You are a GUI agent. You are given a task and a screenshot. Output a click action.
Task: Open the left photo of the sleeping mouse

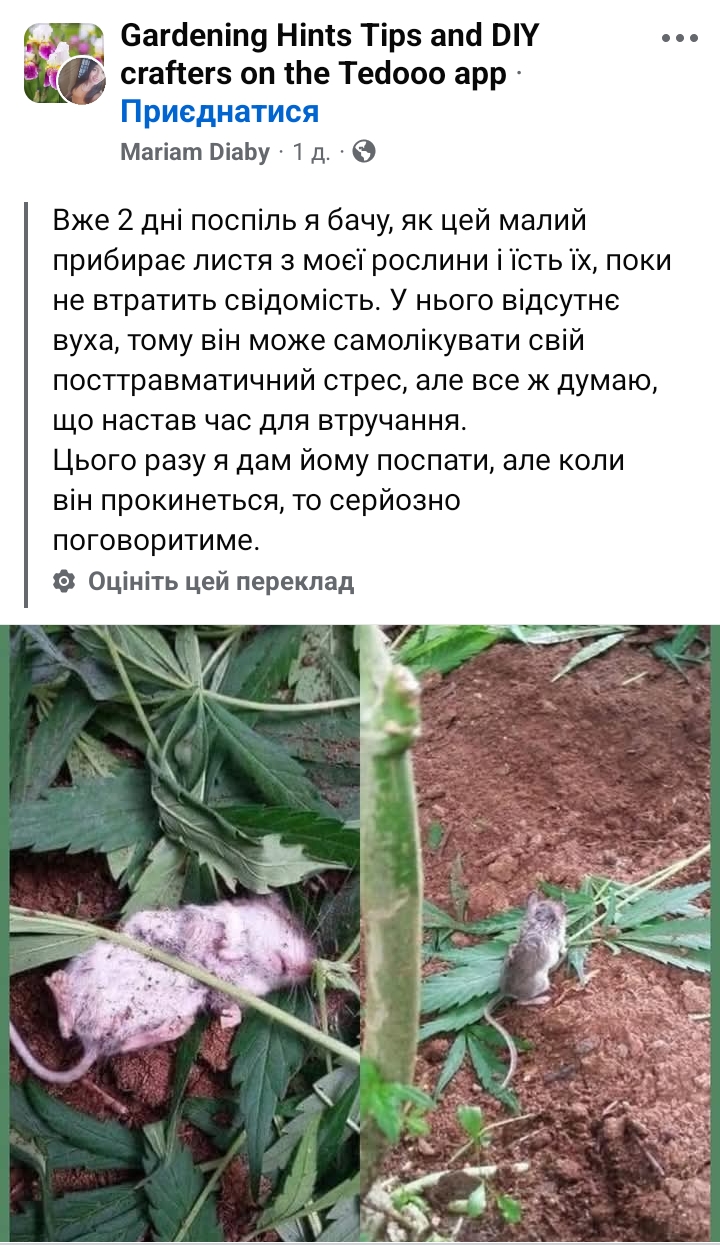[x=184, y=933]
